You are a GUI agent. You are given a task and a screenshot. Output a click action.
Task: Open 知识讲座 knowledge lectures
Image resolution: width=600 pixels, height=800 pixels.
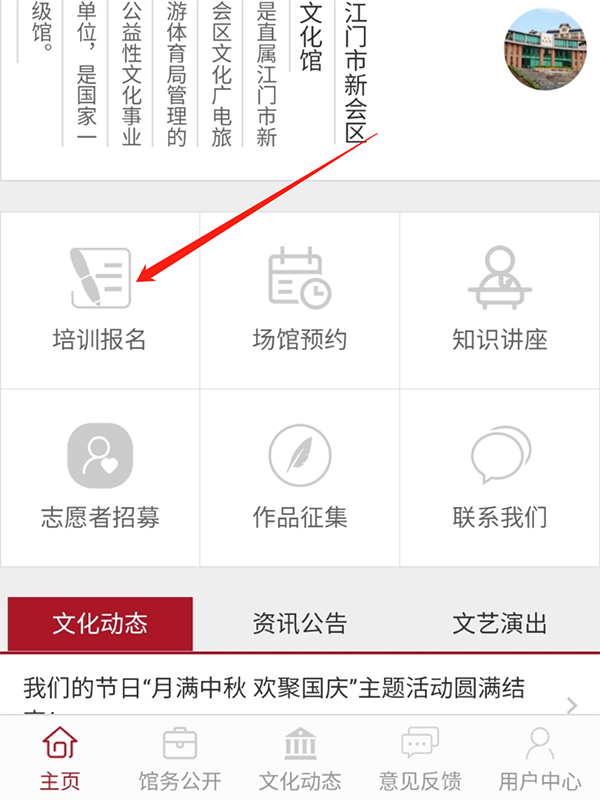[500, 300]
